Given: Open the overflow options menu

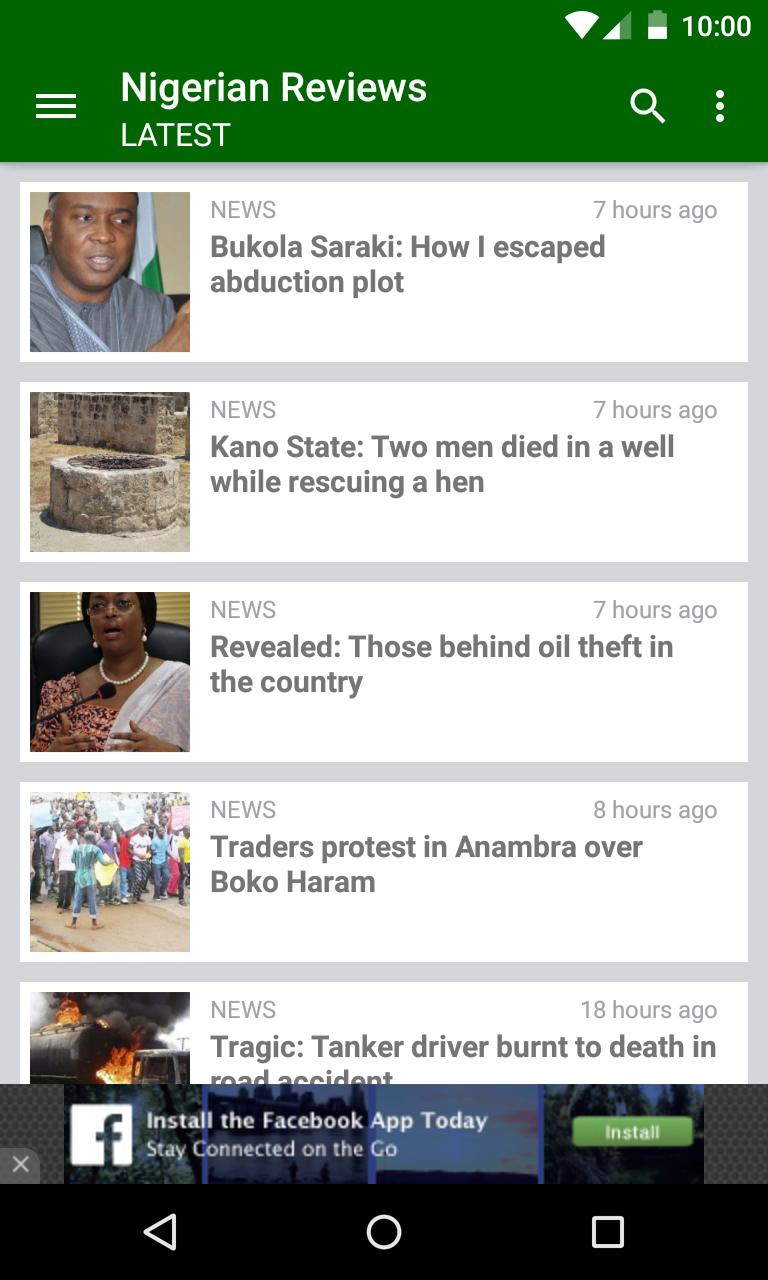Looking at the screenshot, I should point(719,106).
